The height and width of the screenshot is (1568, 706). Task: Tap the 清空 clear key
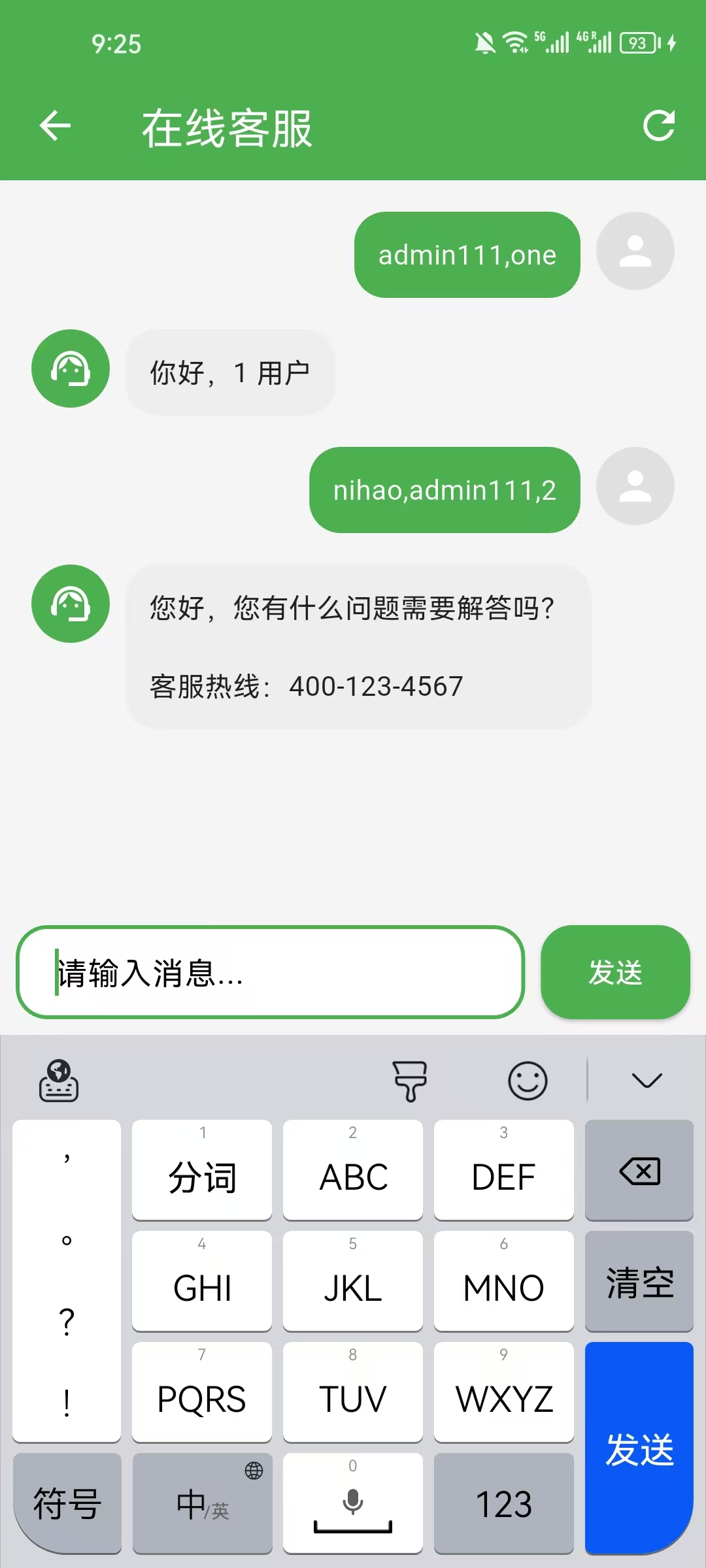pyautogui.click(x=639, y=1282)
